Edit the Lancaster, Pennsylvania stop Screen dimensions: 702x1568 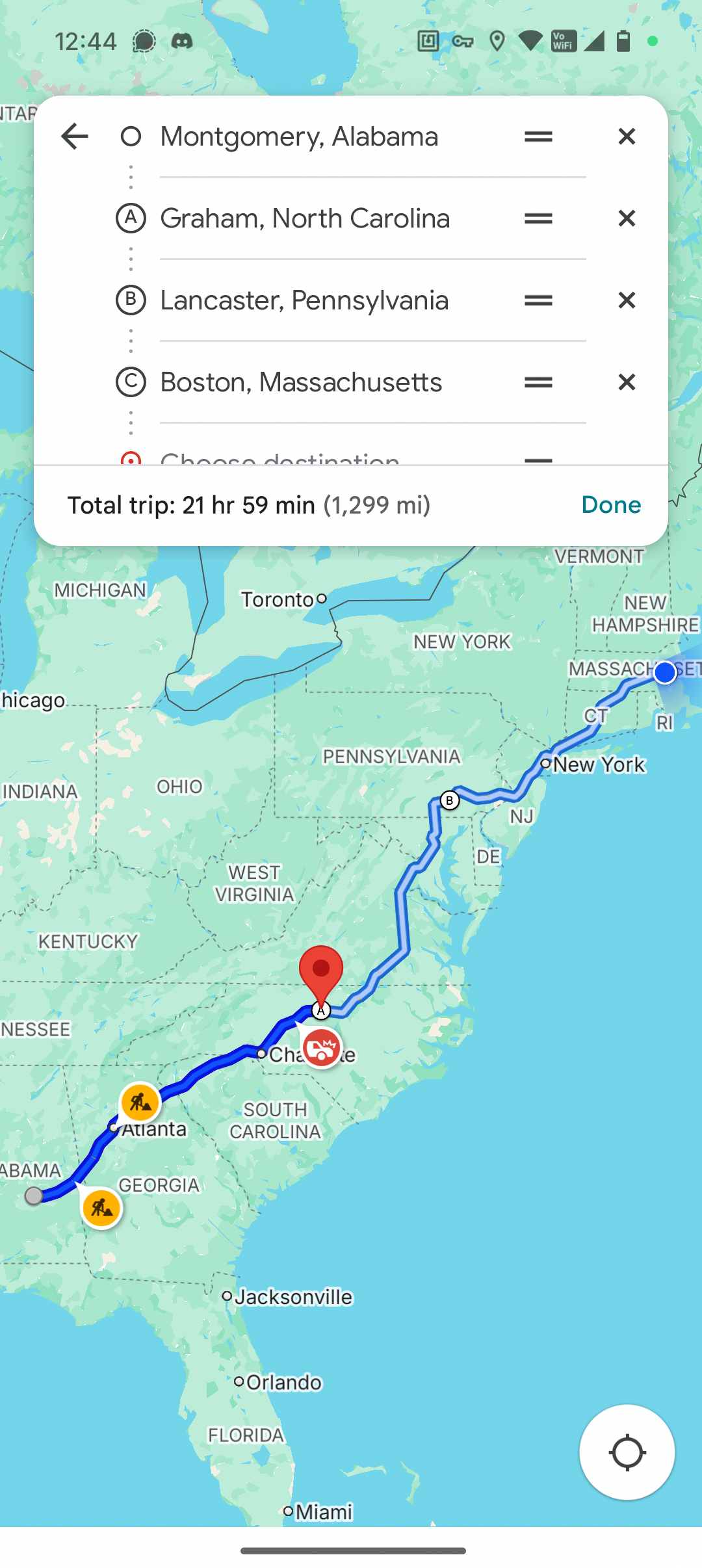[304, 300]
